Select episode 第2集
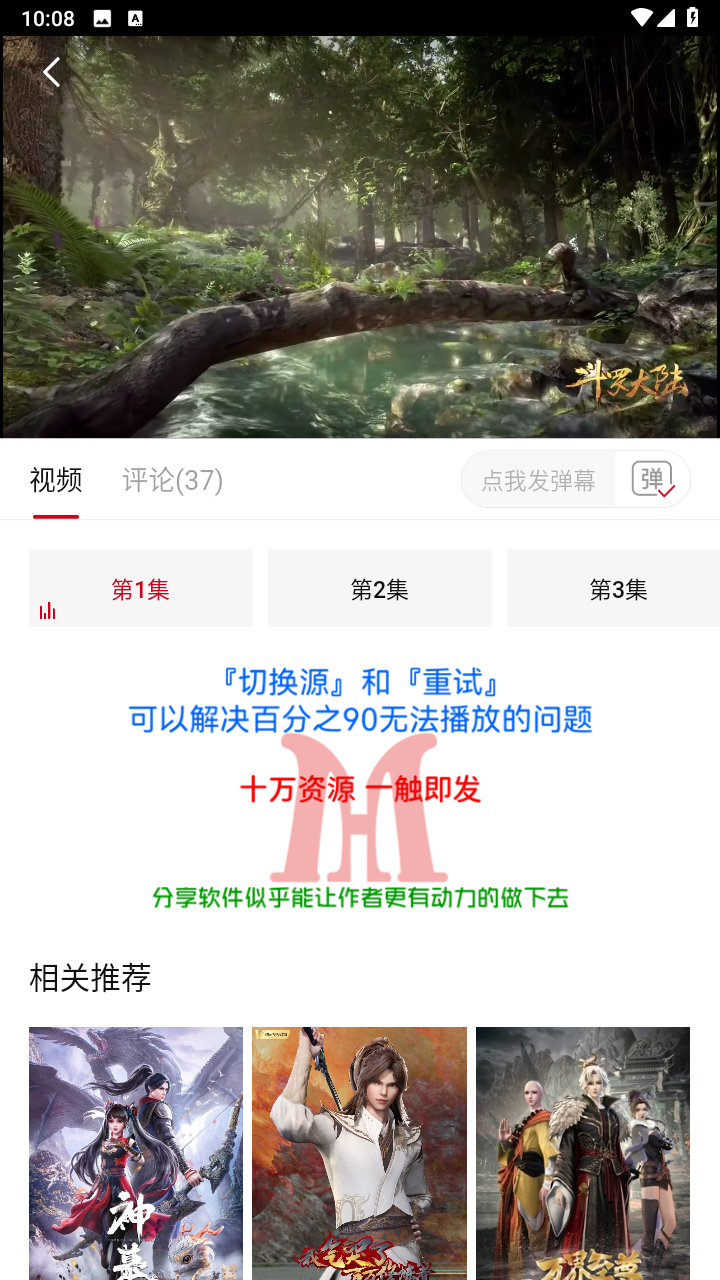The height and width of the screenshot is (1280, 720). (379, 588)
